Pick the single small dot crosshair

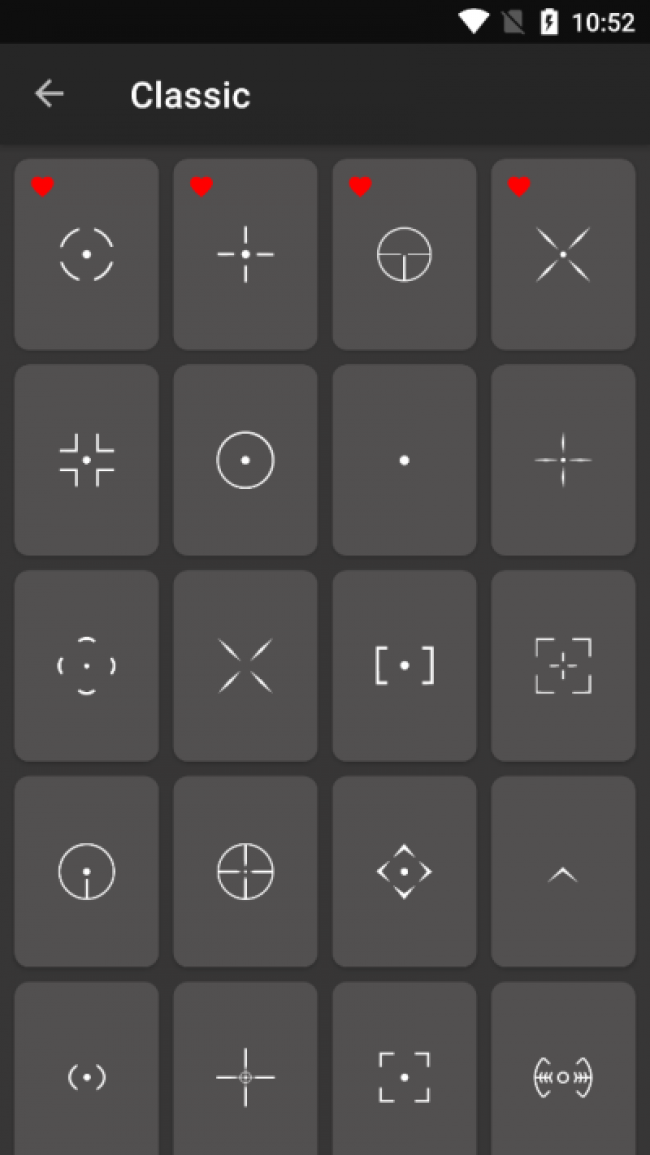pos(404,460)
